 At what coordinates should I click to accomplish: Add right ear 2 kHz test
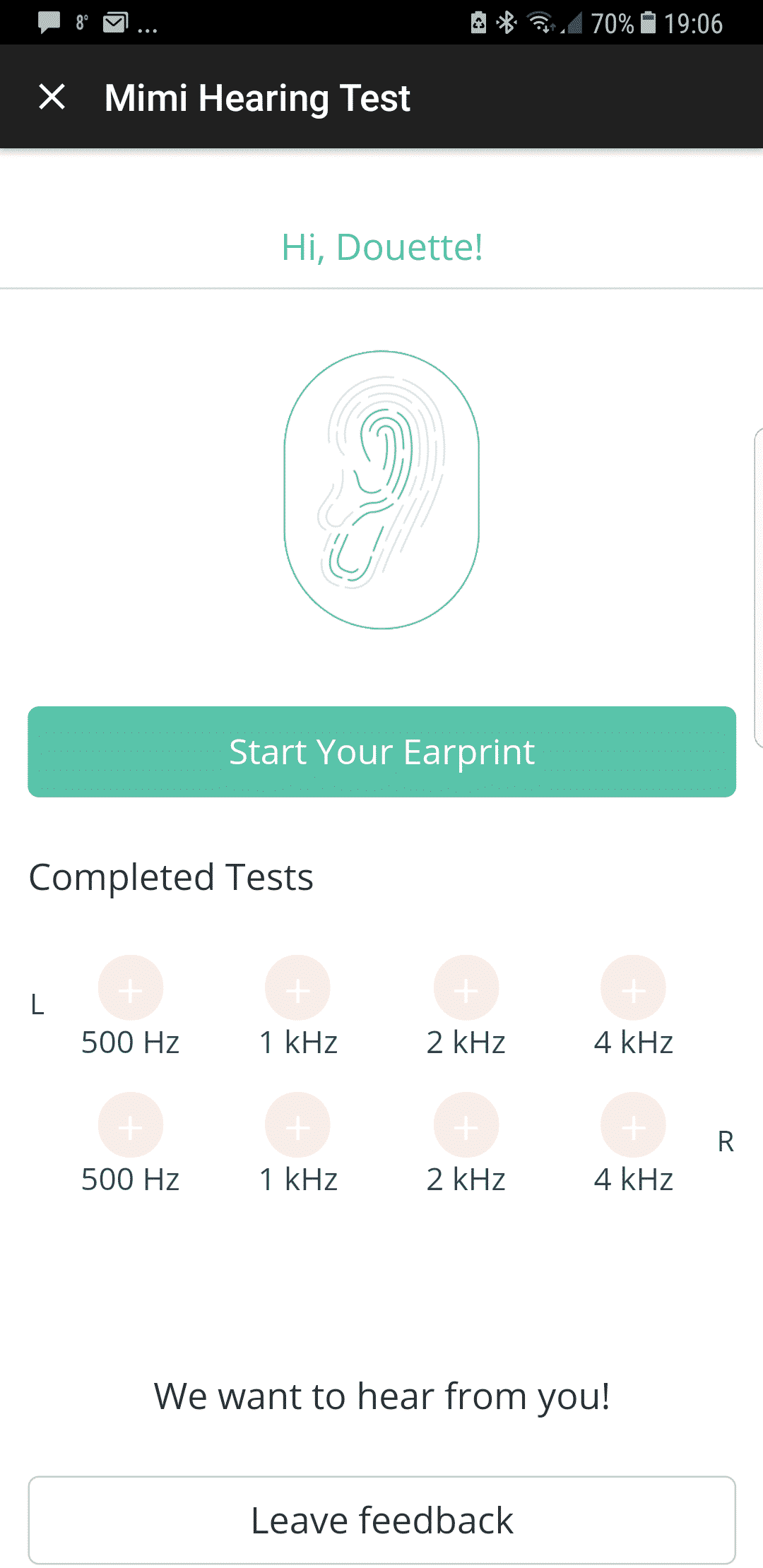coord(466,1124)
